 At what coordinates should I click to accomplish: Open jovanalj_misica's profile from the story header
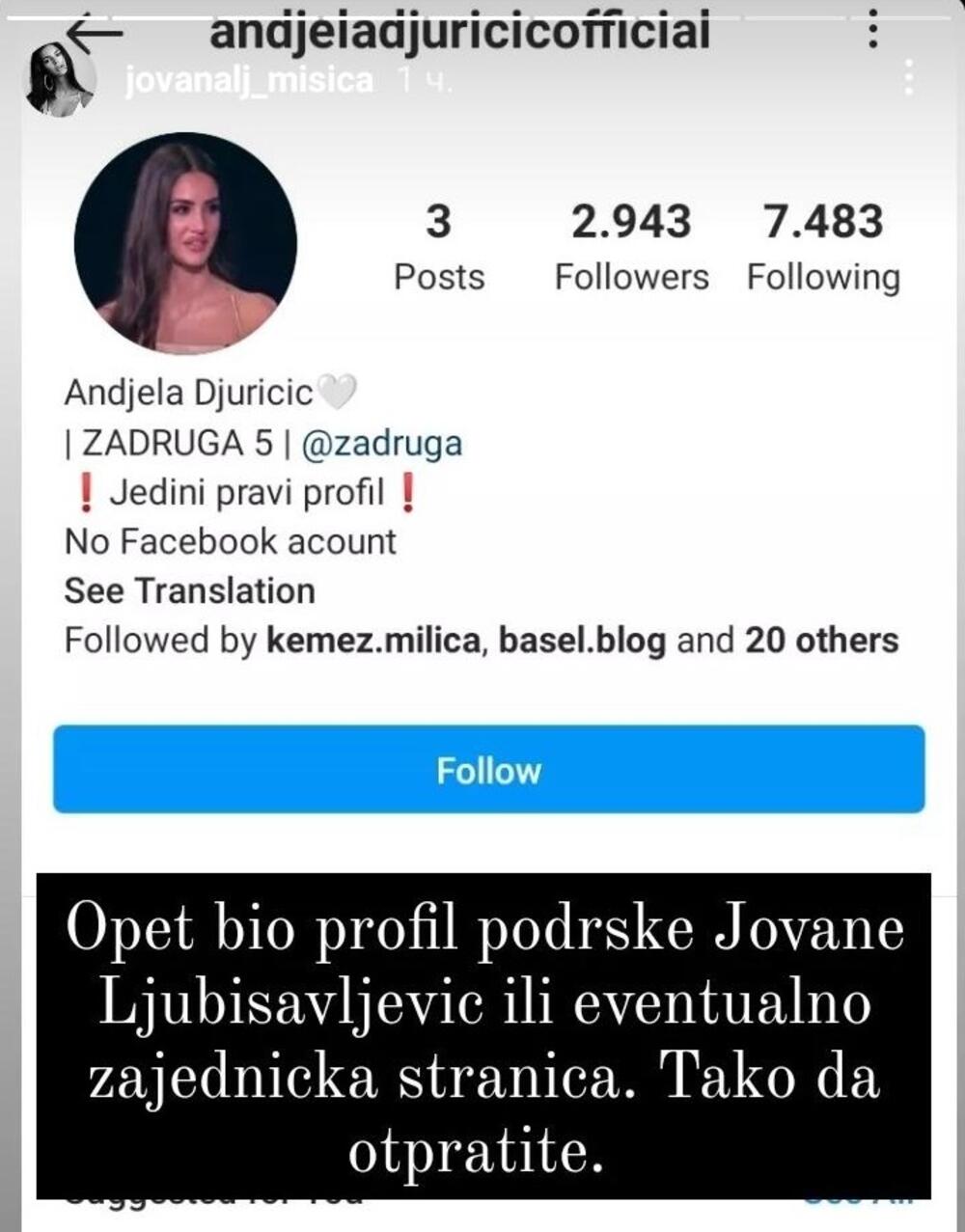click(x=249, y=81)
